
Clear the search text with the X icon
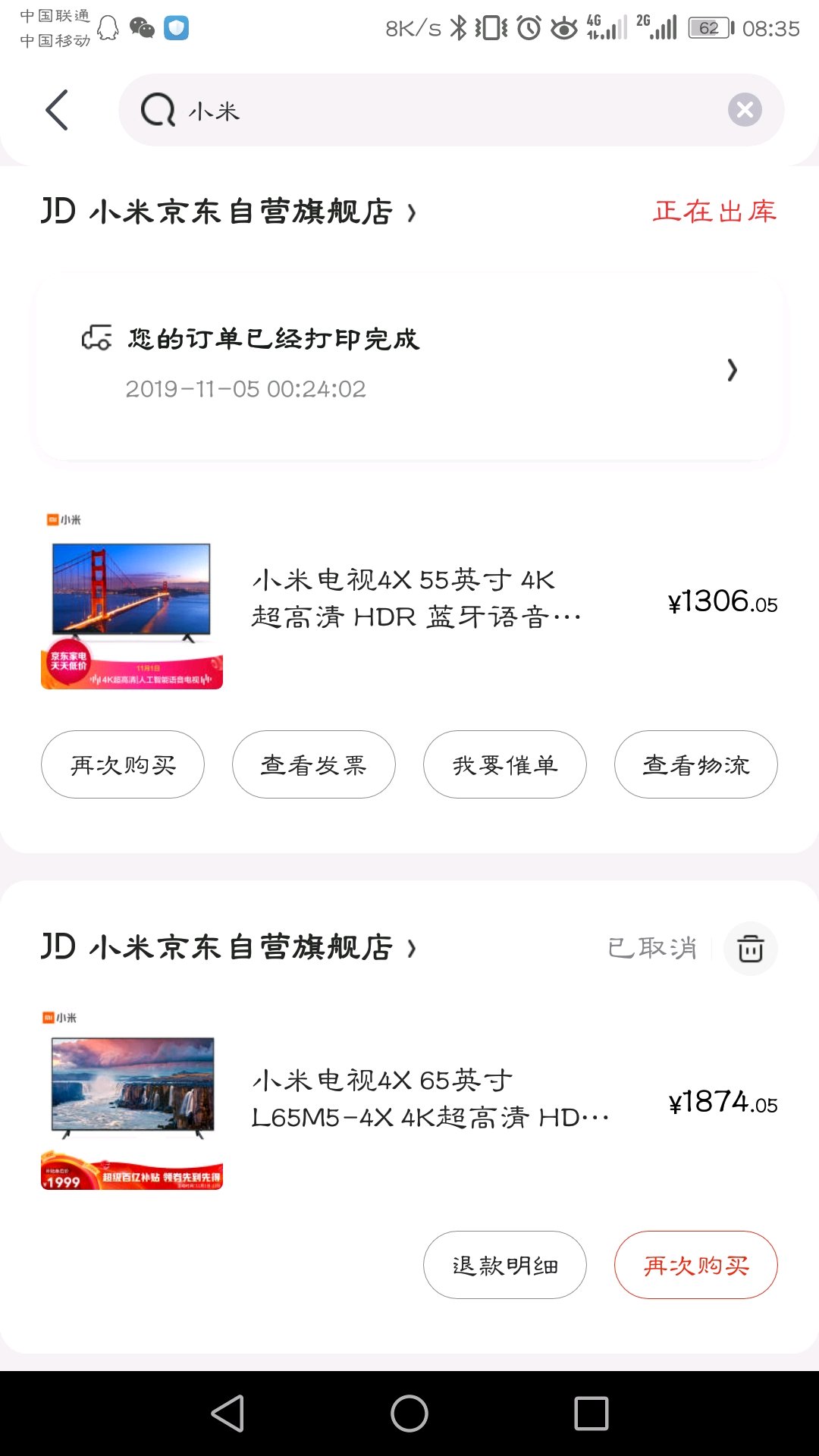coord(745,110)
